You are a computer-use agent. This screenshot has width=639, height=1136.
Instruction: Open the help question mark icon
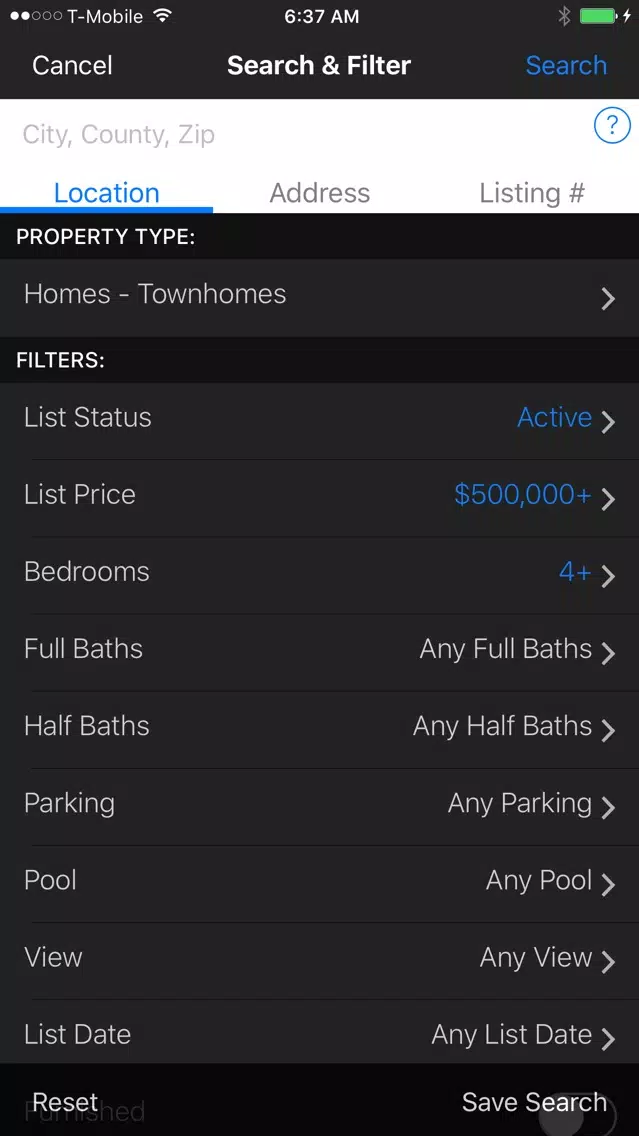point(611,126)
